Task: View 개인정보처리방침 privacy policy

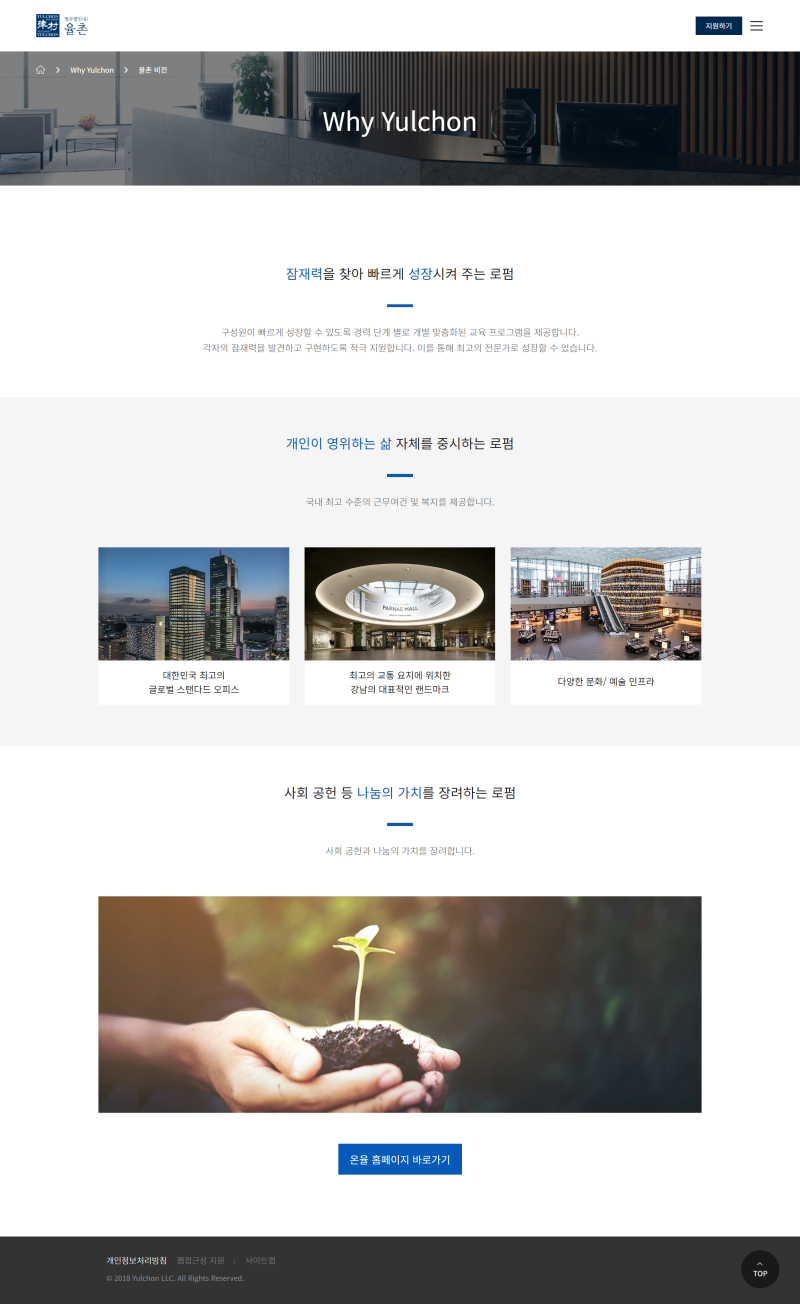Action: point(137,1260)
